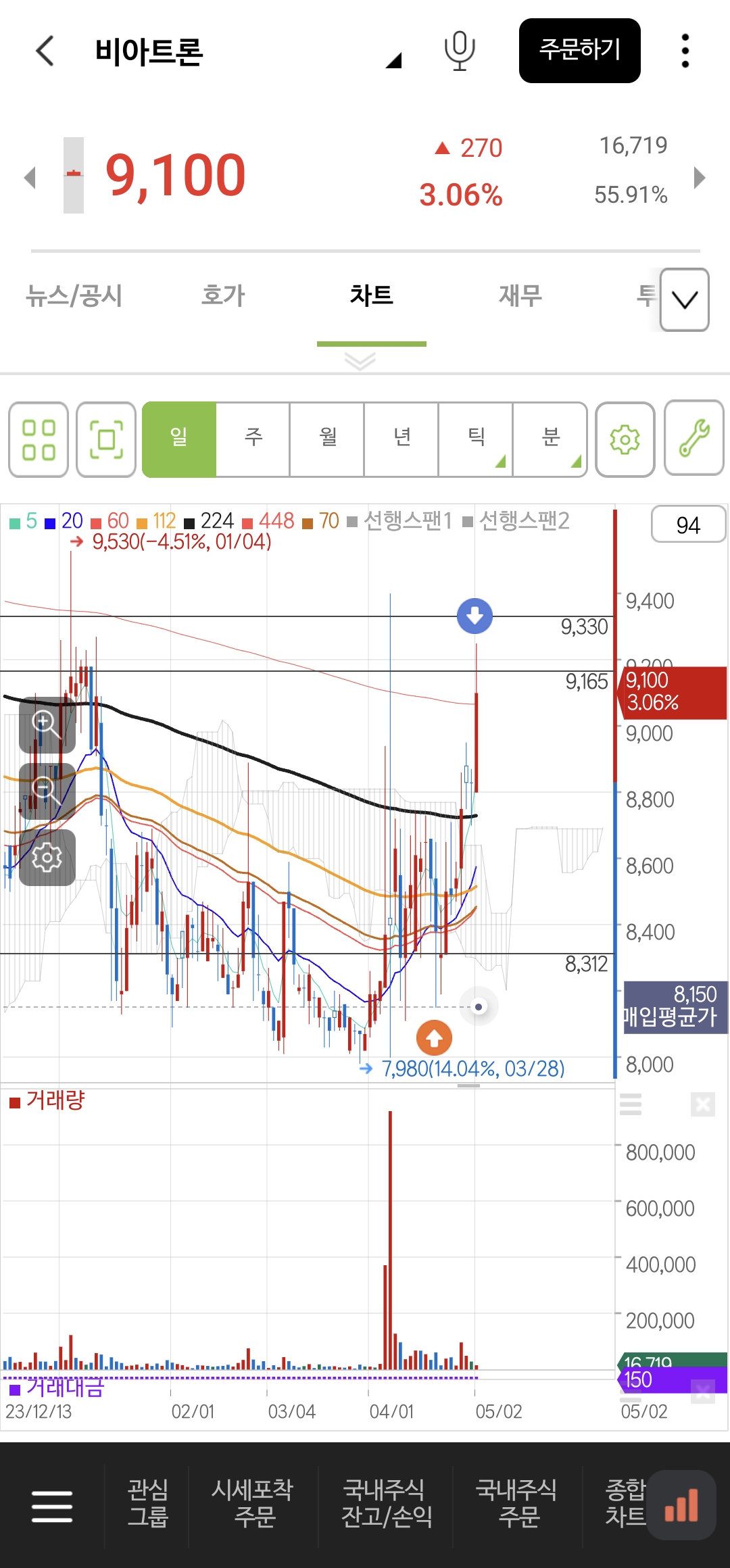The width and height of the screenshot is (730, 1568).
Task: Open the multi-chart grid layout
Action: 39,440
